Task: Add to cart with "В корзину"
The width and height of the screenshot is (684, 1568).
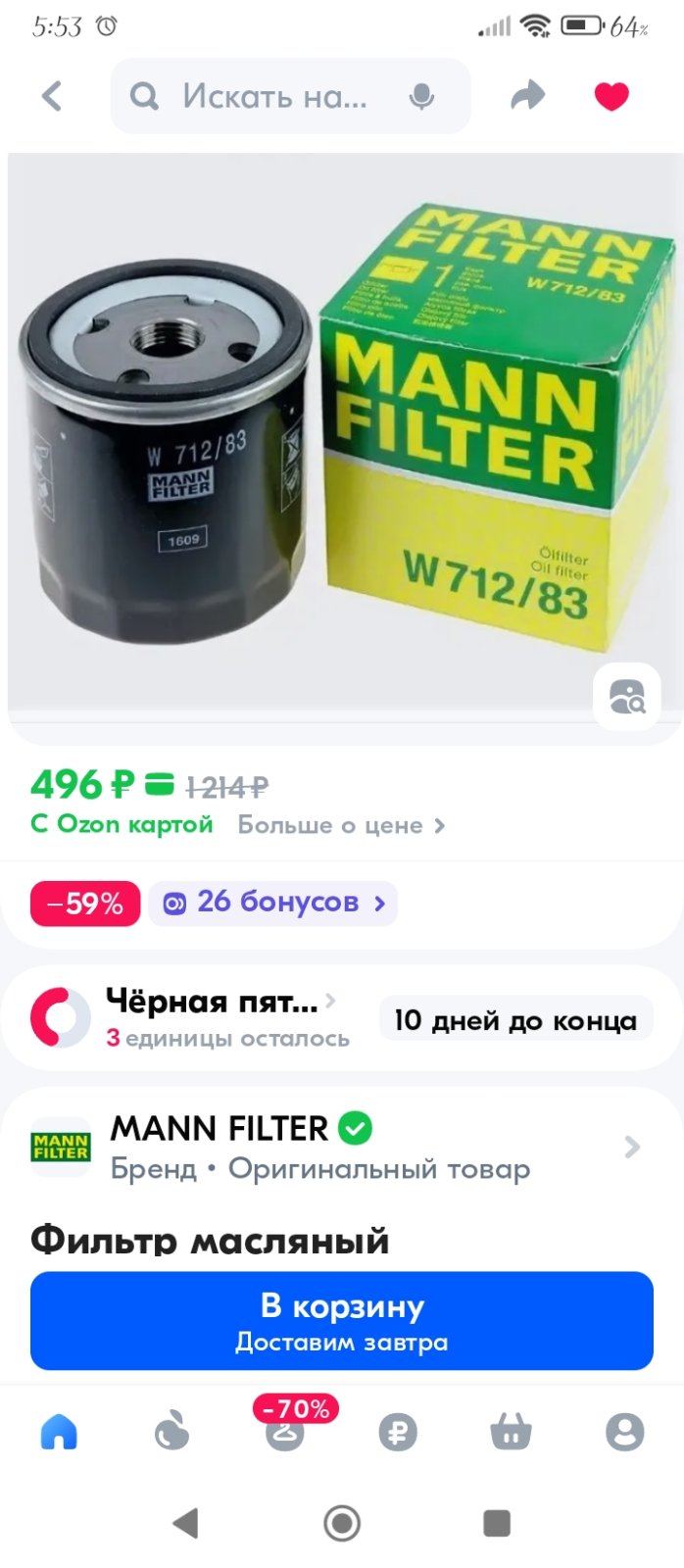Action: tap(342, 1320)
